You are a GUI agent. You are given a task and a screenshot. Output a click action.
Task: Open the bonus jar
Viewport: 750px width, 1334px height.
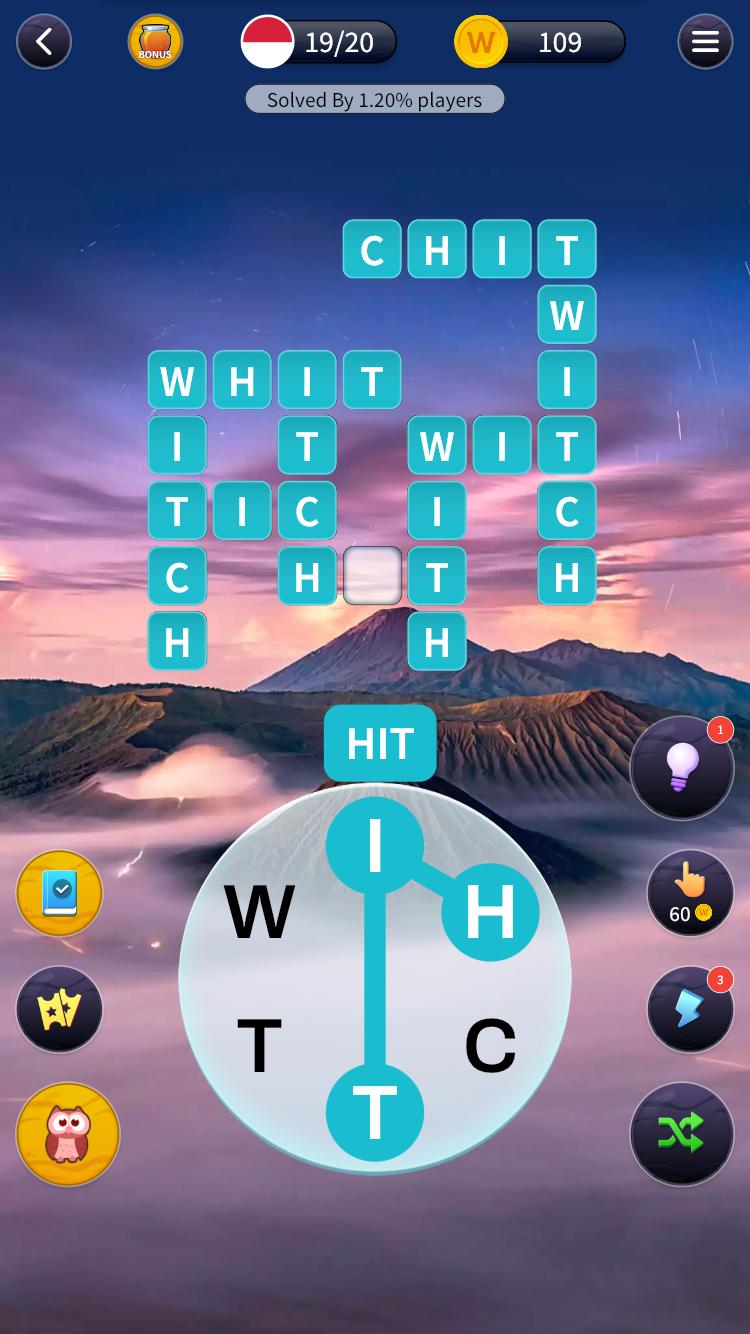[155, 42]
